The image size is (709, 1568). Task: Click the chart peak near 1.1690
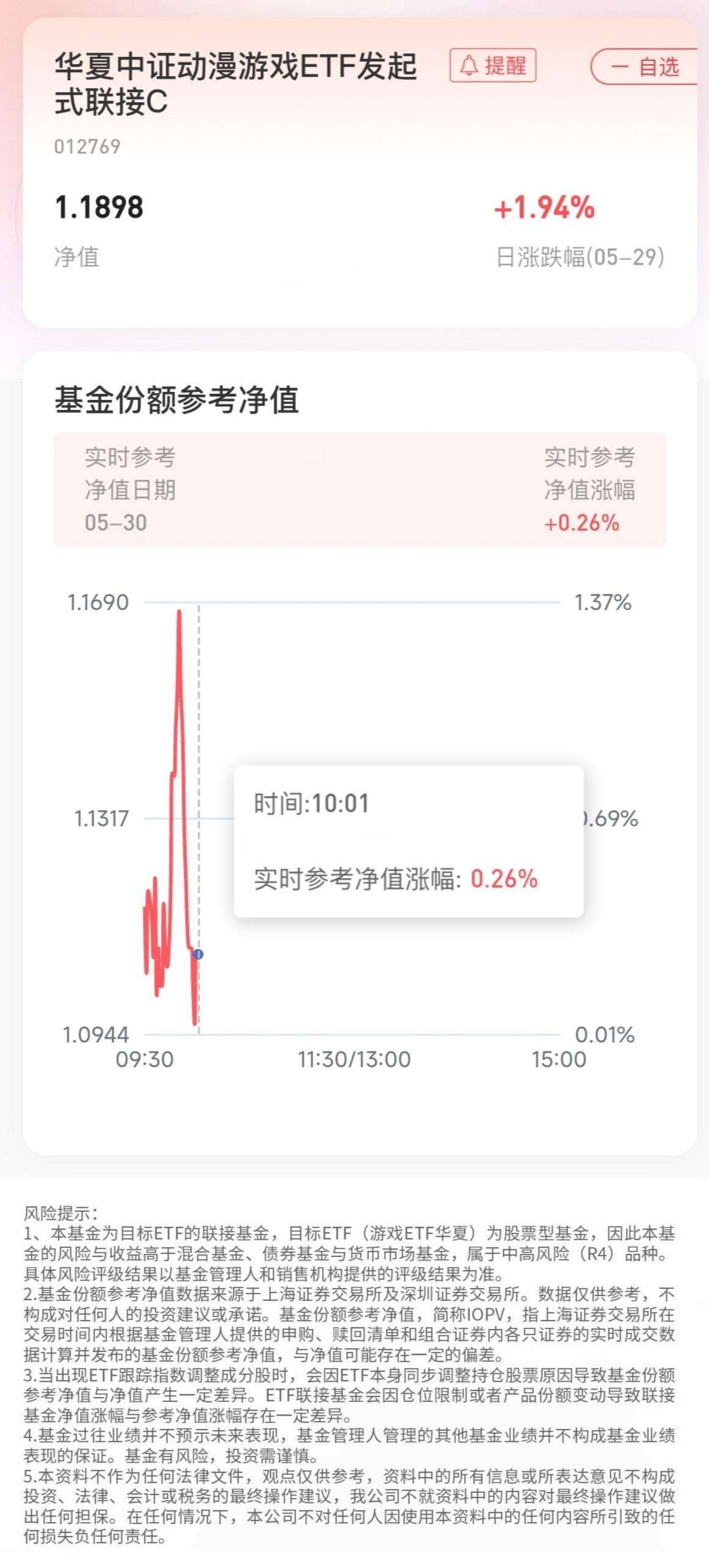tap(180, 612)
